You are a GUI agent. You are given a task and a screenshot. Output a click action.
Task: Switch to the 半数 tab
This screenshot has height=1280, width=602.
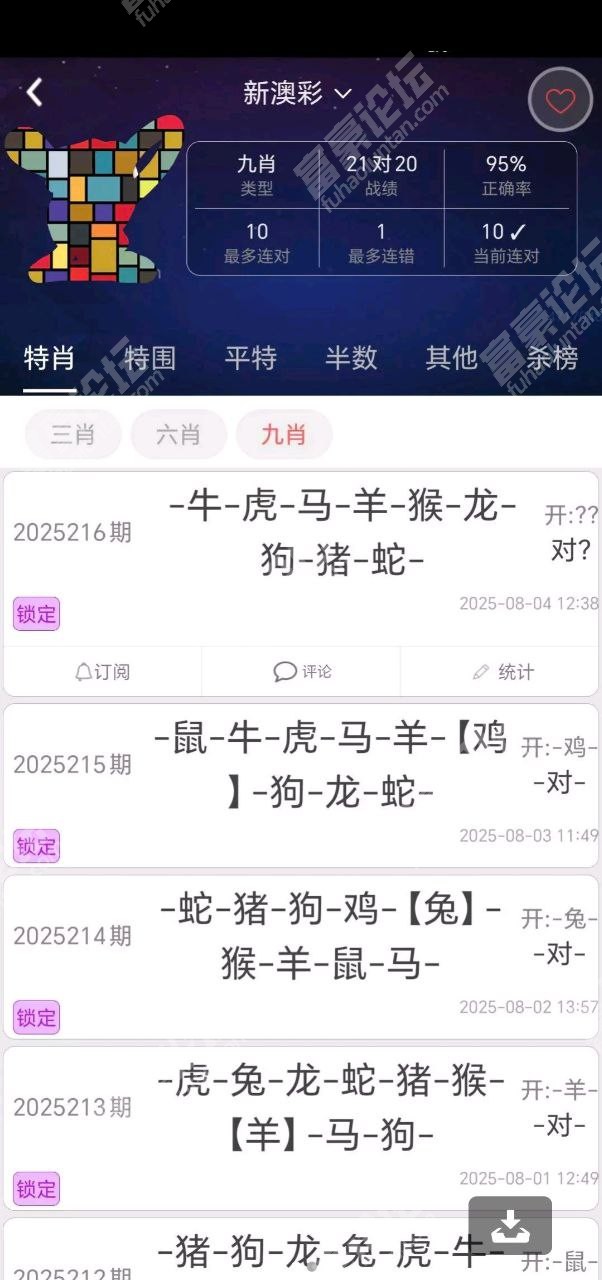coord(351,357)
